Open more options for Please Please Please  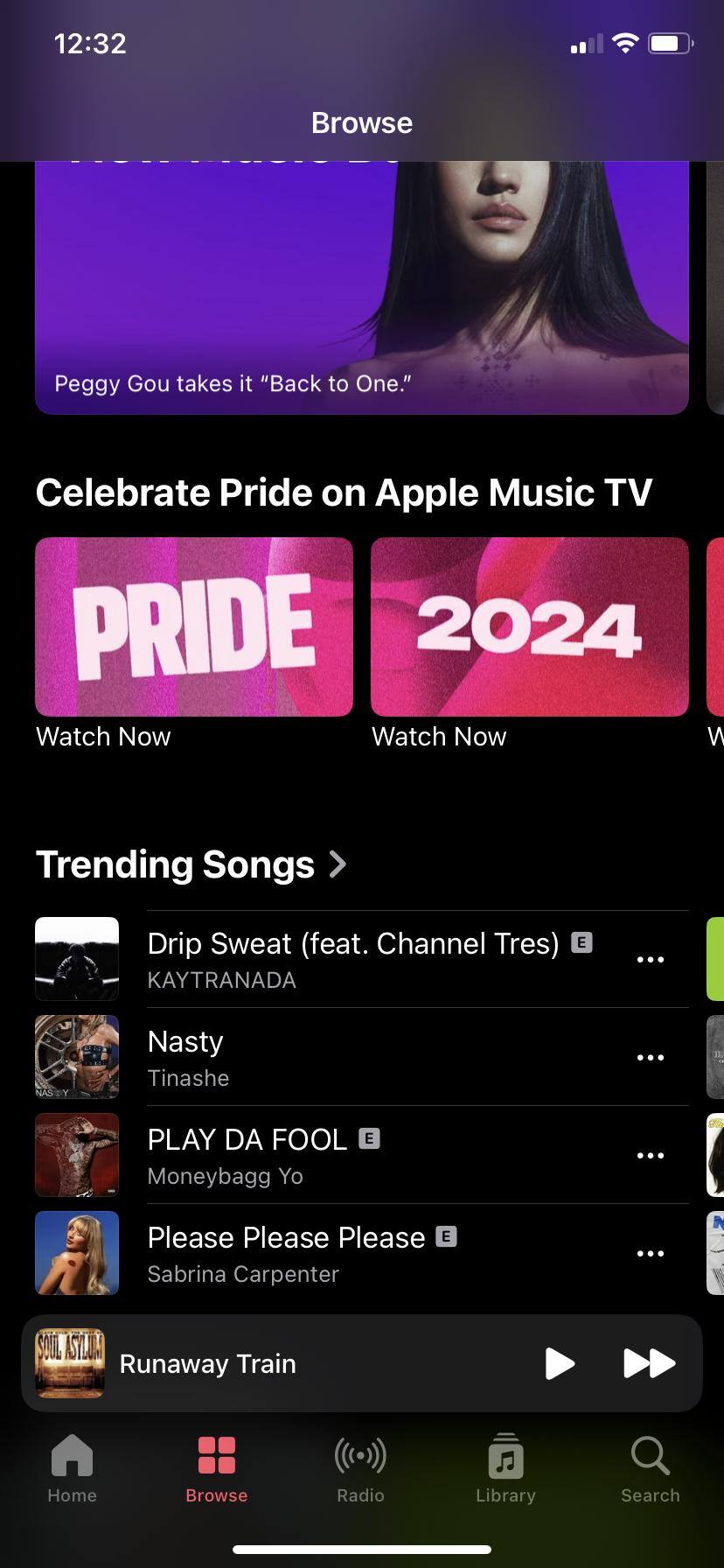(x=651, y=1254)
